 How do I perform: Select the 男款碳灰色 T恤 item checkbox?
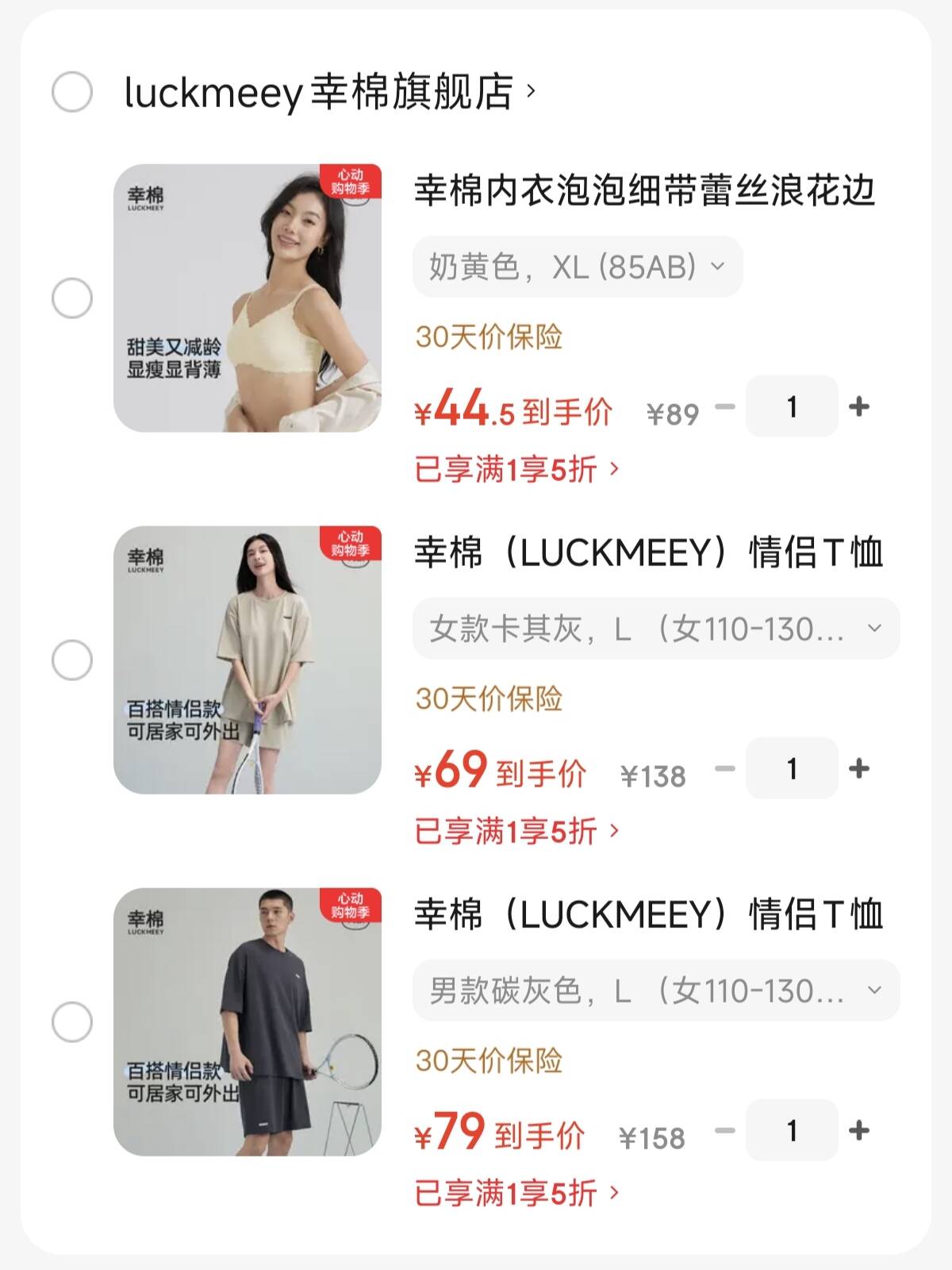(72, 1022)
